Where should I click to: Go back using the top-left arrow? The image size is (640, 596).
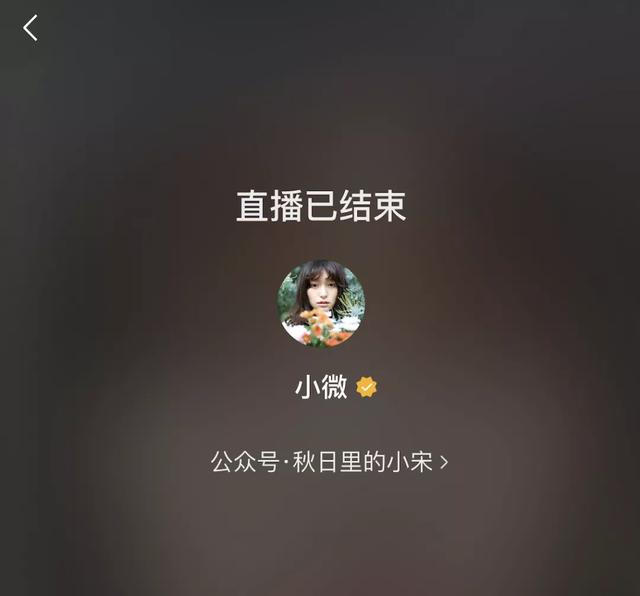coord(30,28)
